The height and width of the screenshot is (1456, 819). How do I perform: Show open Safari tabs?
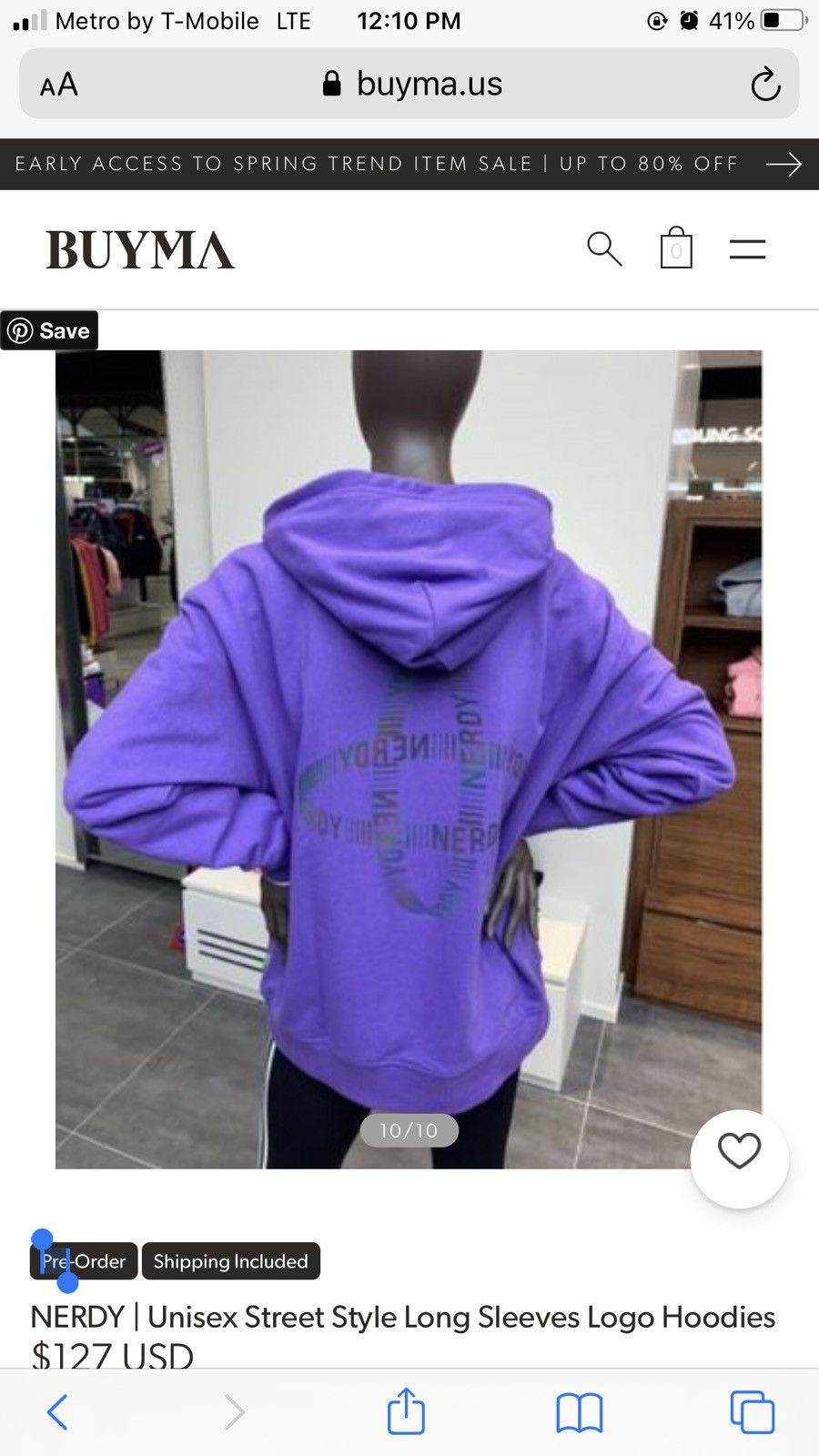point(752,1412)
